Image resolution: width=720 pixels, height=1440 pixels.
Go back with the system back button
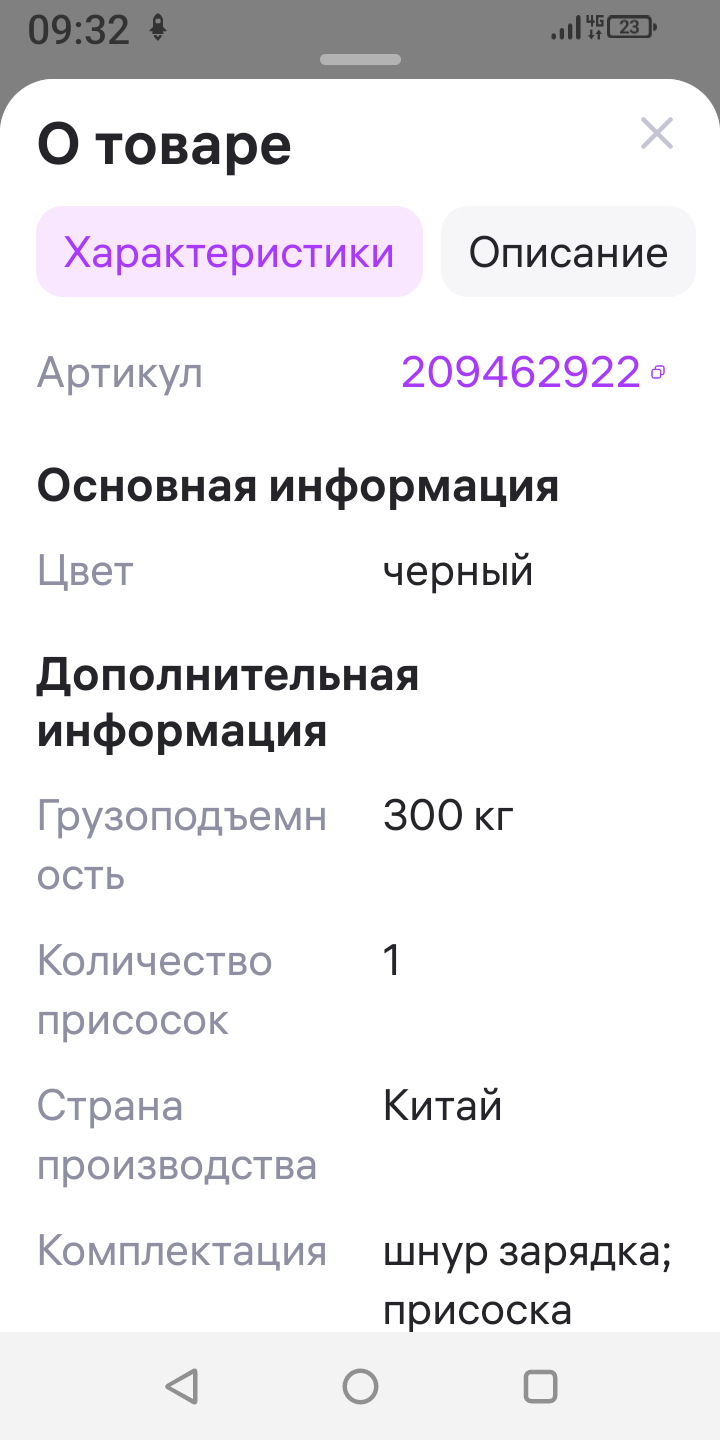[181, 1386]
